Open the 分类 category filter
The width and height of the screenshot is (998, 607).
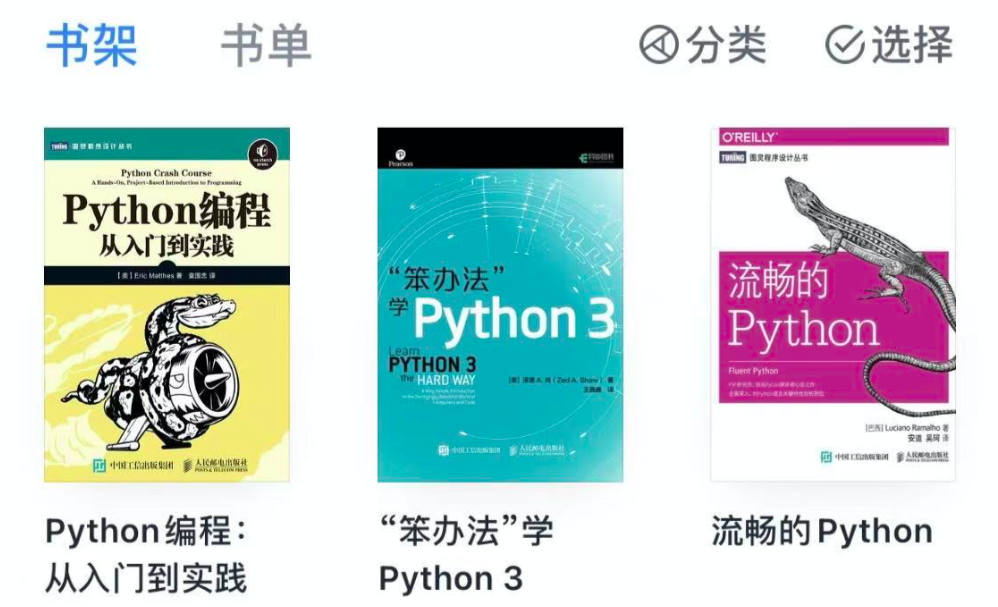pyautogui.click(x=703, y=45)
